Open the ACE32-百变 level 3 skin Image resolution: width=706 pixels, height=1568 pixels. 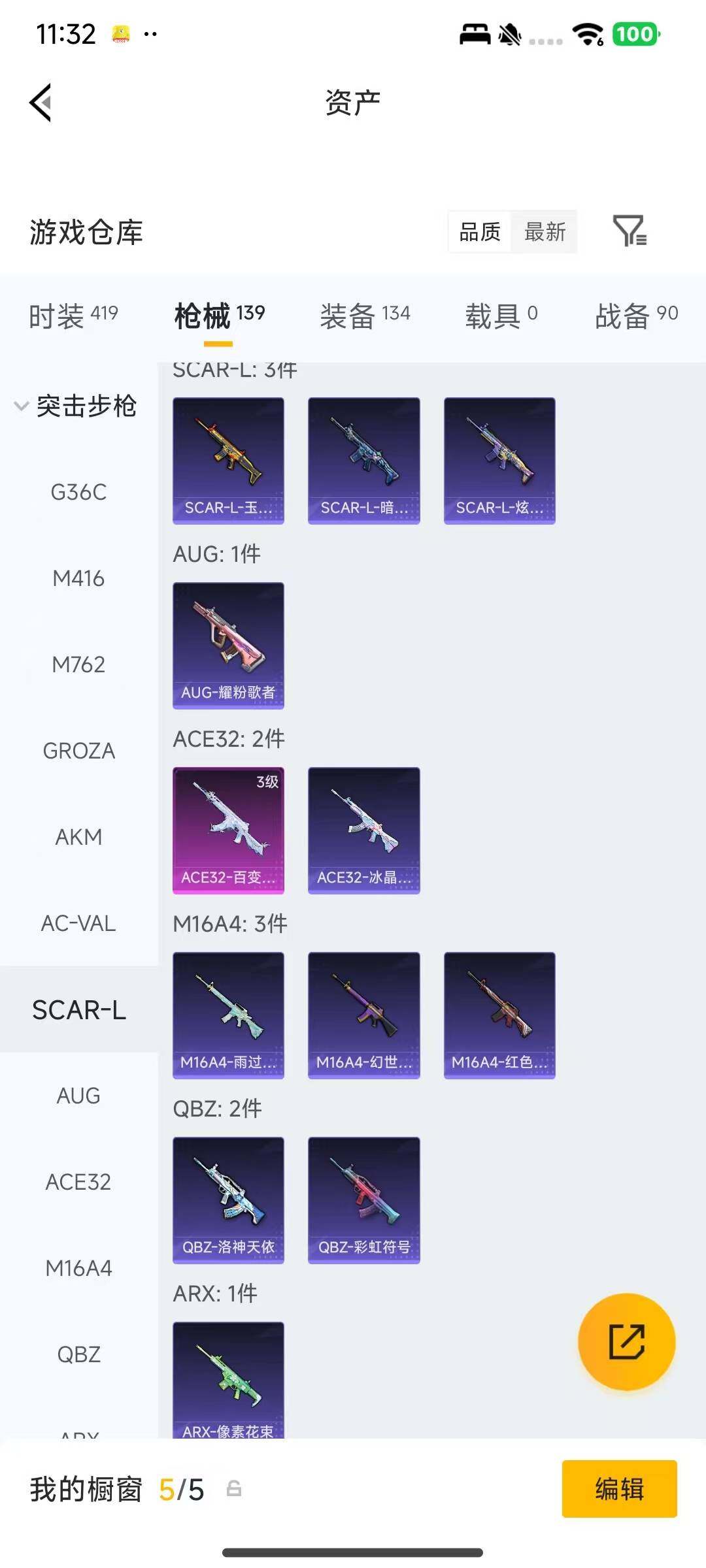point(228,830)
